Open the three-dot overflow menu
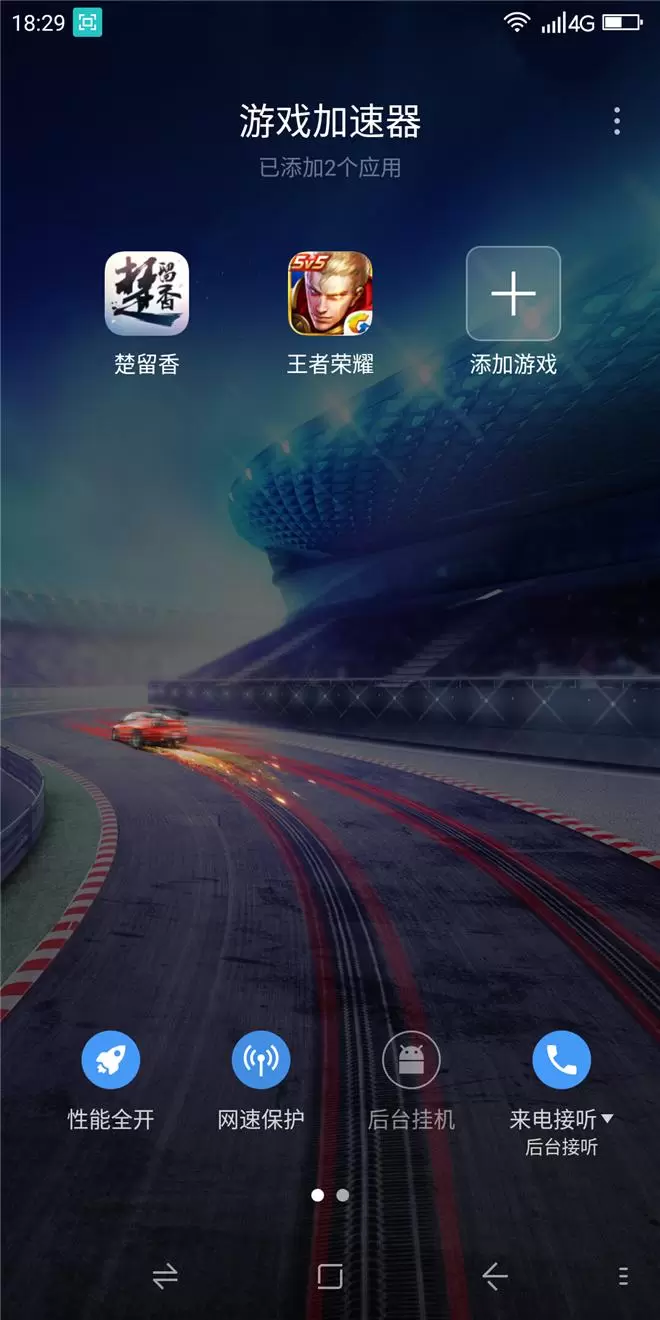This screenshot has height=1320, width=660. click(617, 121)
